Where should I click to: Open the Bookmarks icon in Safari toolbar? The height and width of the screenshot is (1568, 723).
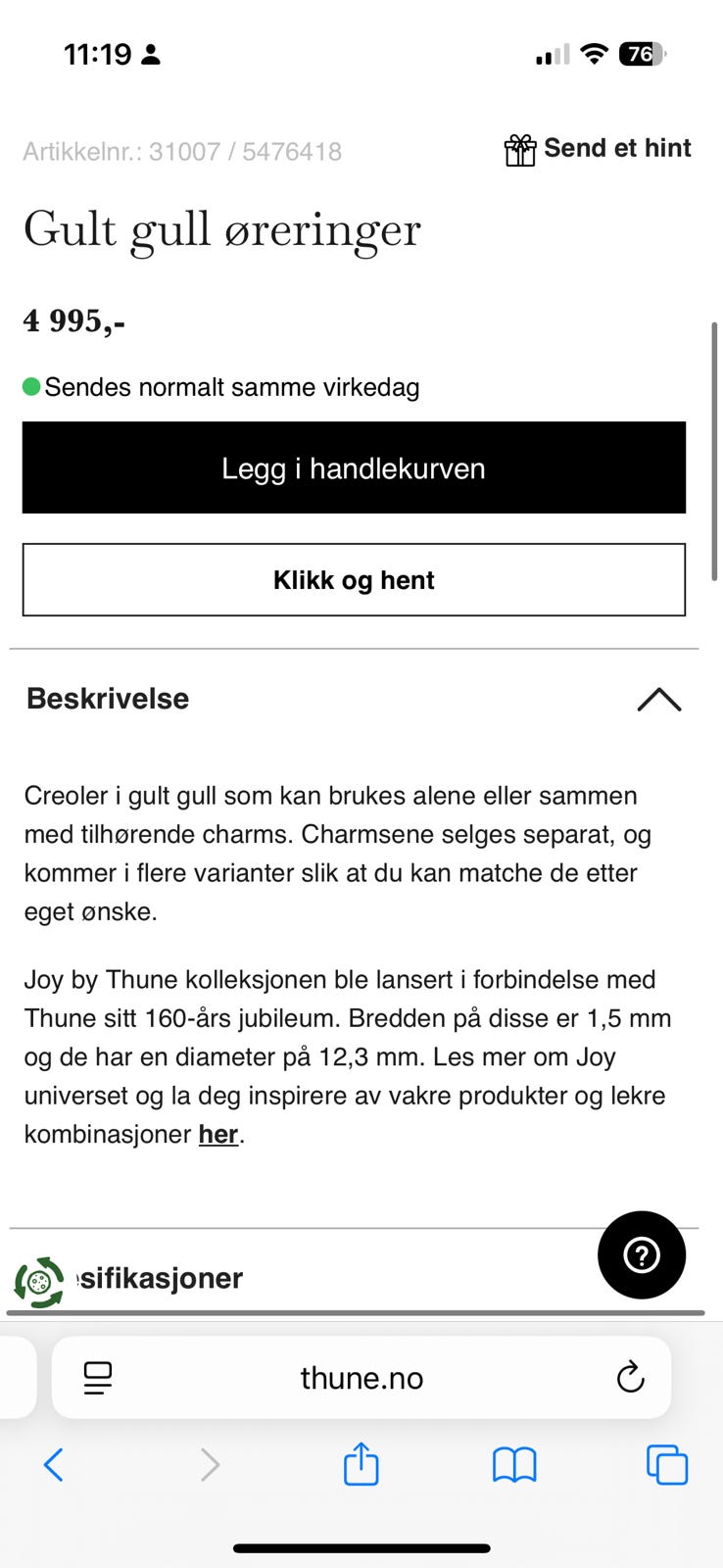[x=513, y=1465]
